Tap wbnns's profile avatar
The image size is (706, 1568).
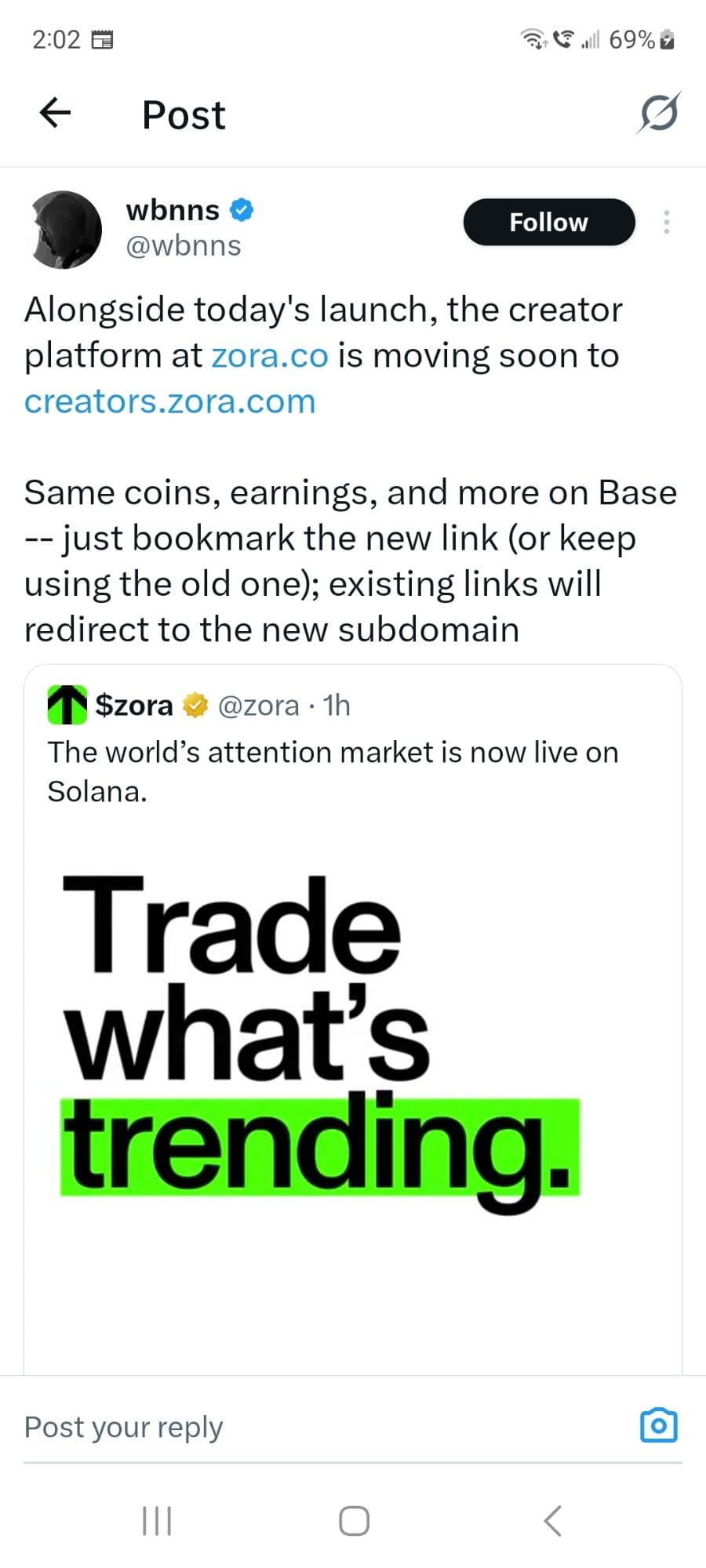pyautogui.click(x=65, y=228)
